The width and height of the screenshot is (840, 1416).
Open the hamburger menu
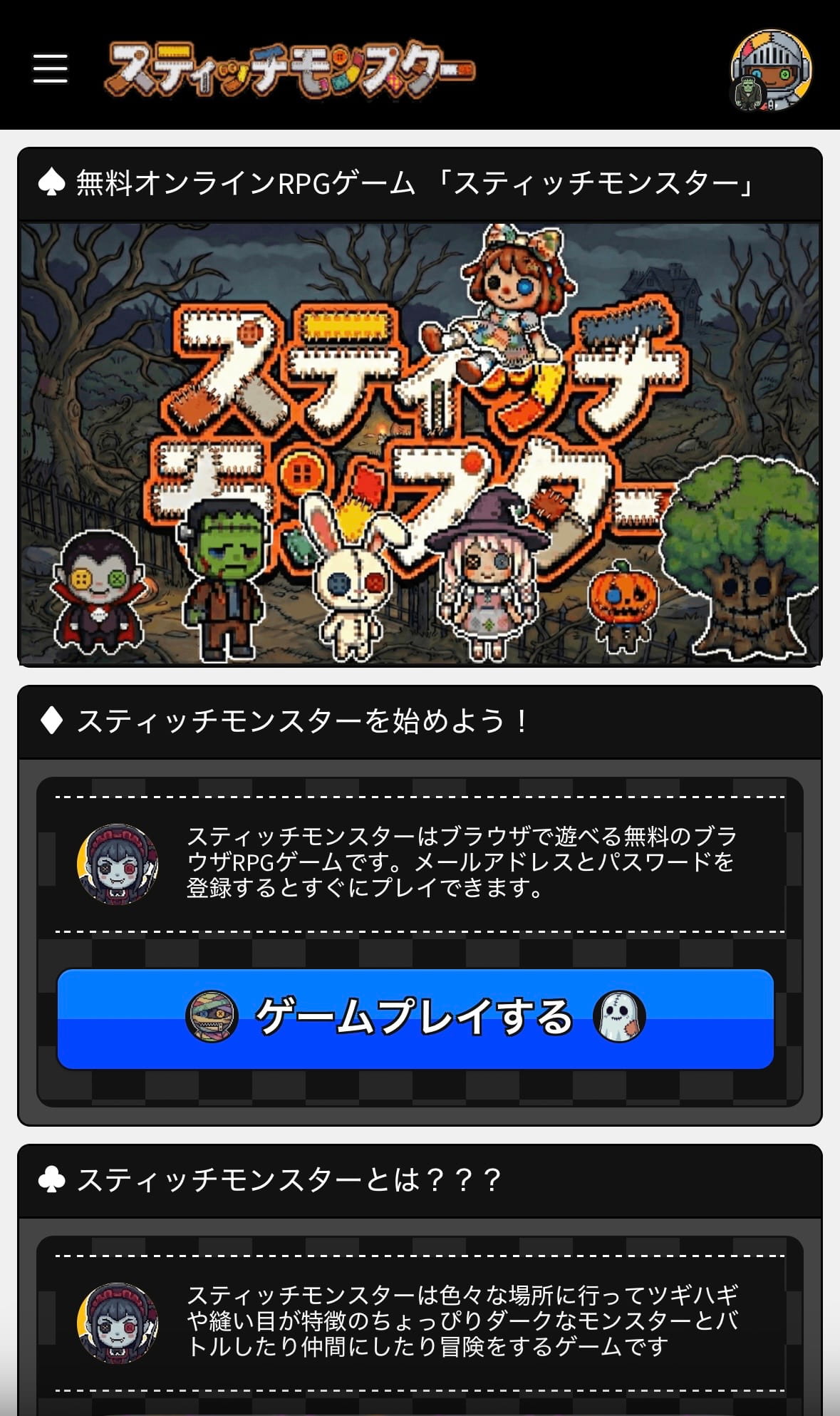(x=50, y=68)
